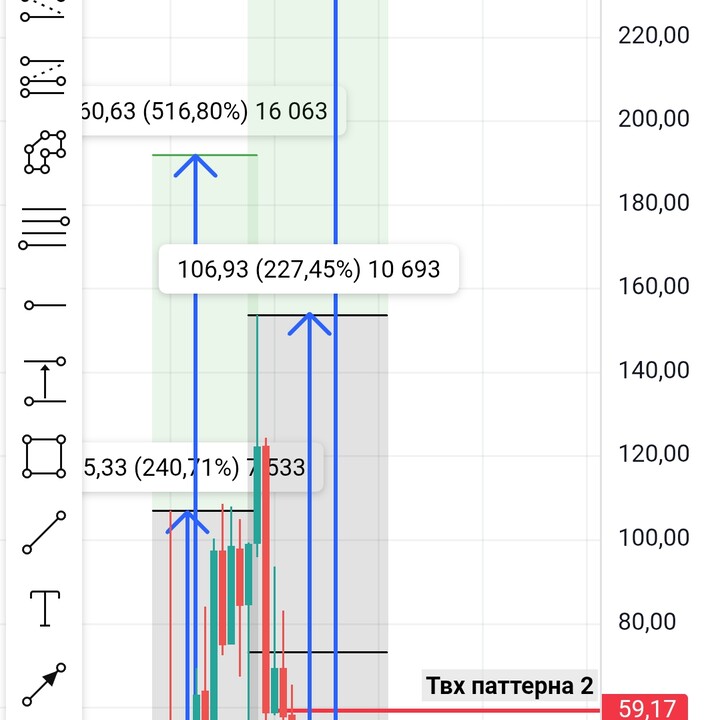Screen dimensions: 720x720
Task: Select the 106,93 (227,45%) price range label
Action: (x=308, y=269)
